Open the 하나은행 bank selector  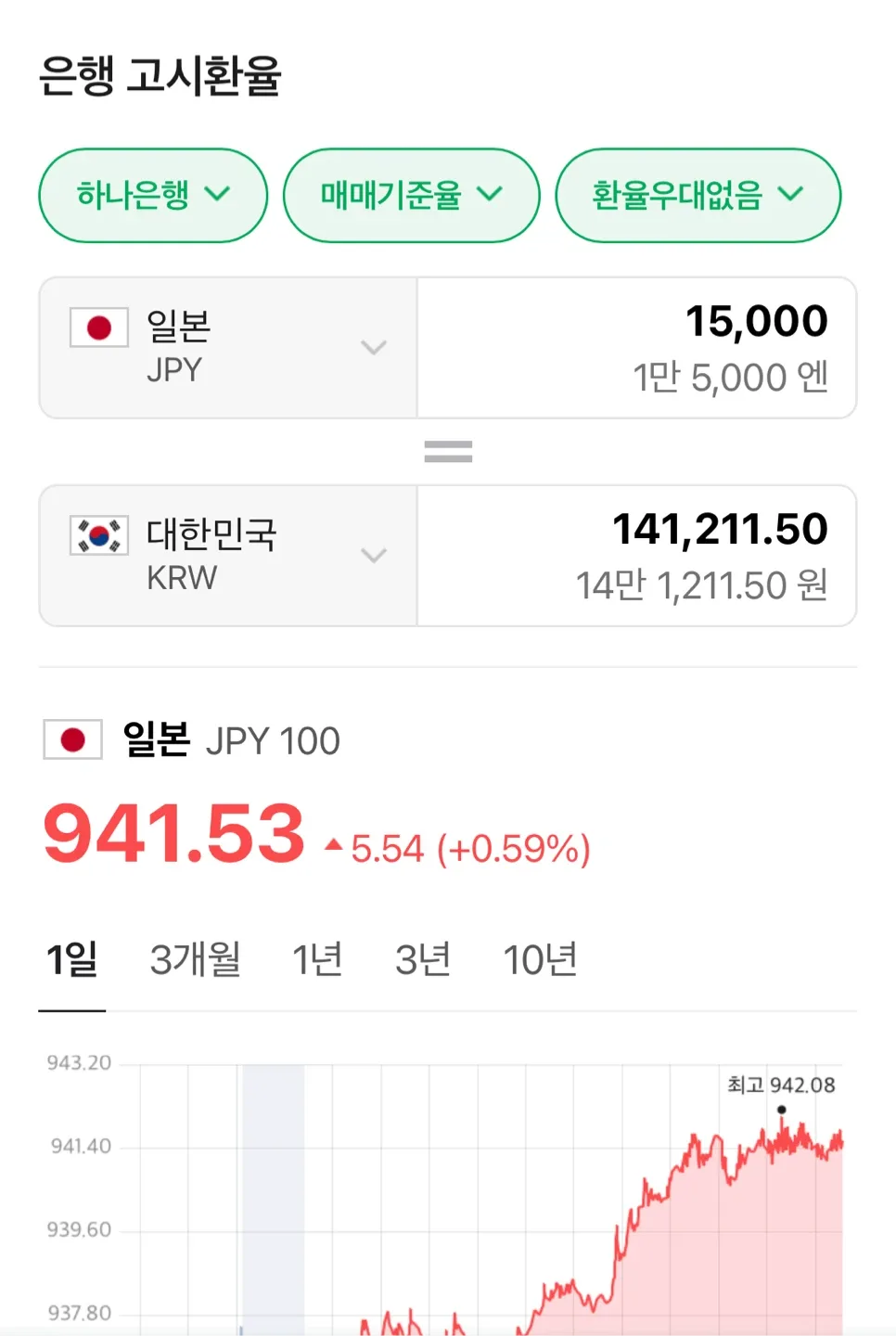153,196
